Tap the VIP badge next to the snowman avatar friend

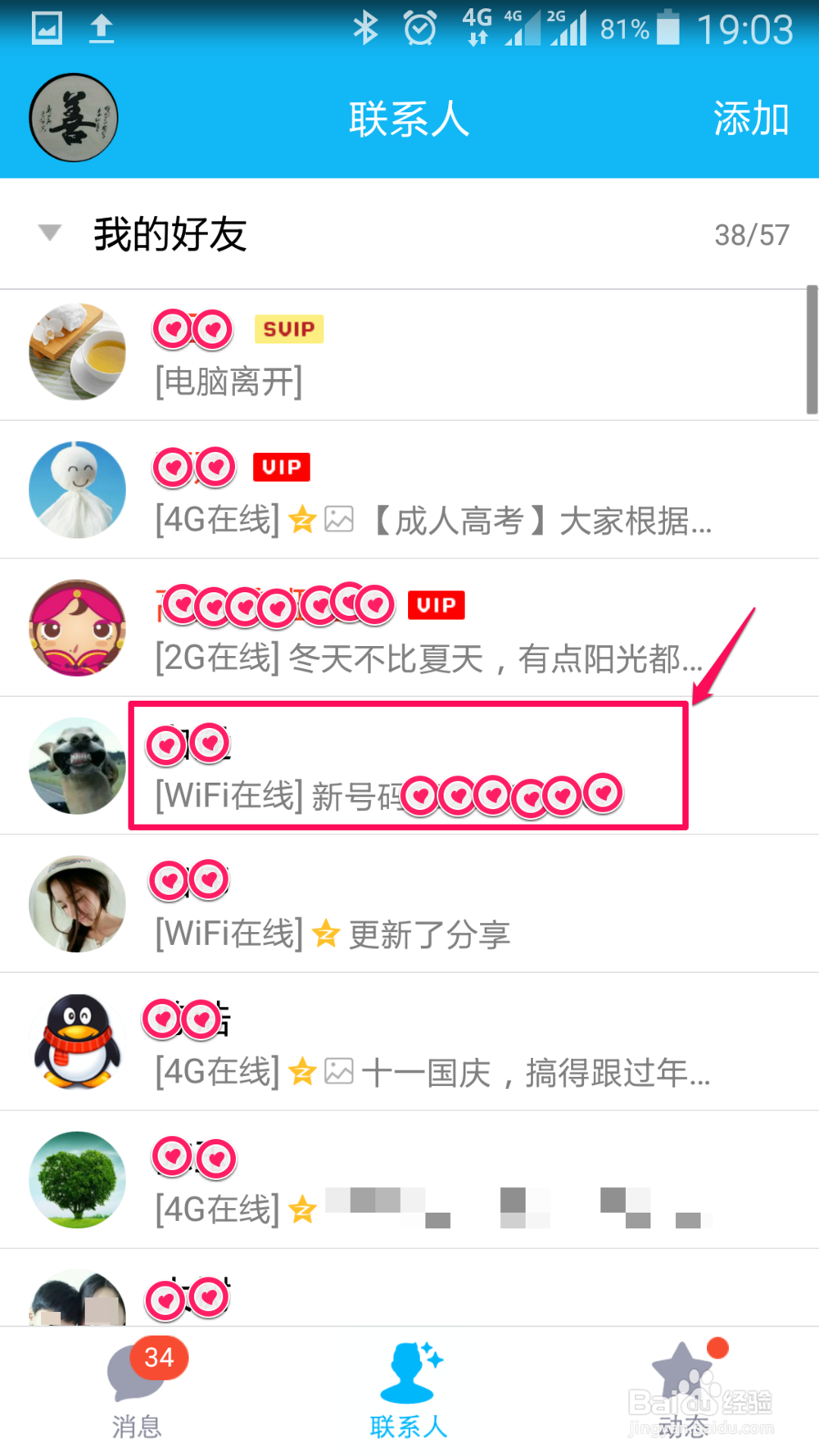(x=281, y=466)
